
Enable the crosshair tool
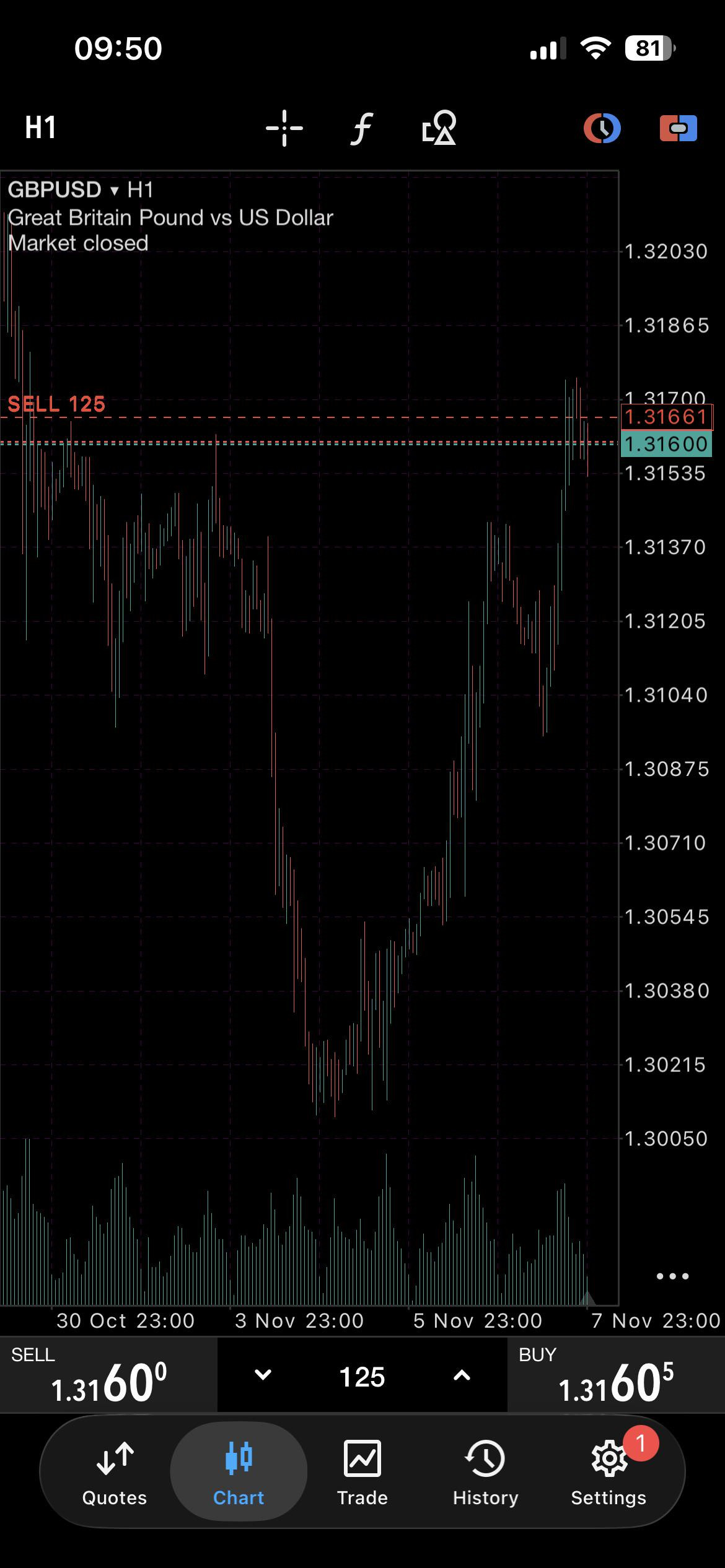tap(284, 128)
